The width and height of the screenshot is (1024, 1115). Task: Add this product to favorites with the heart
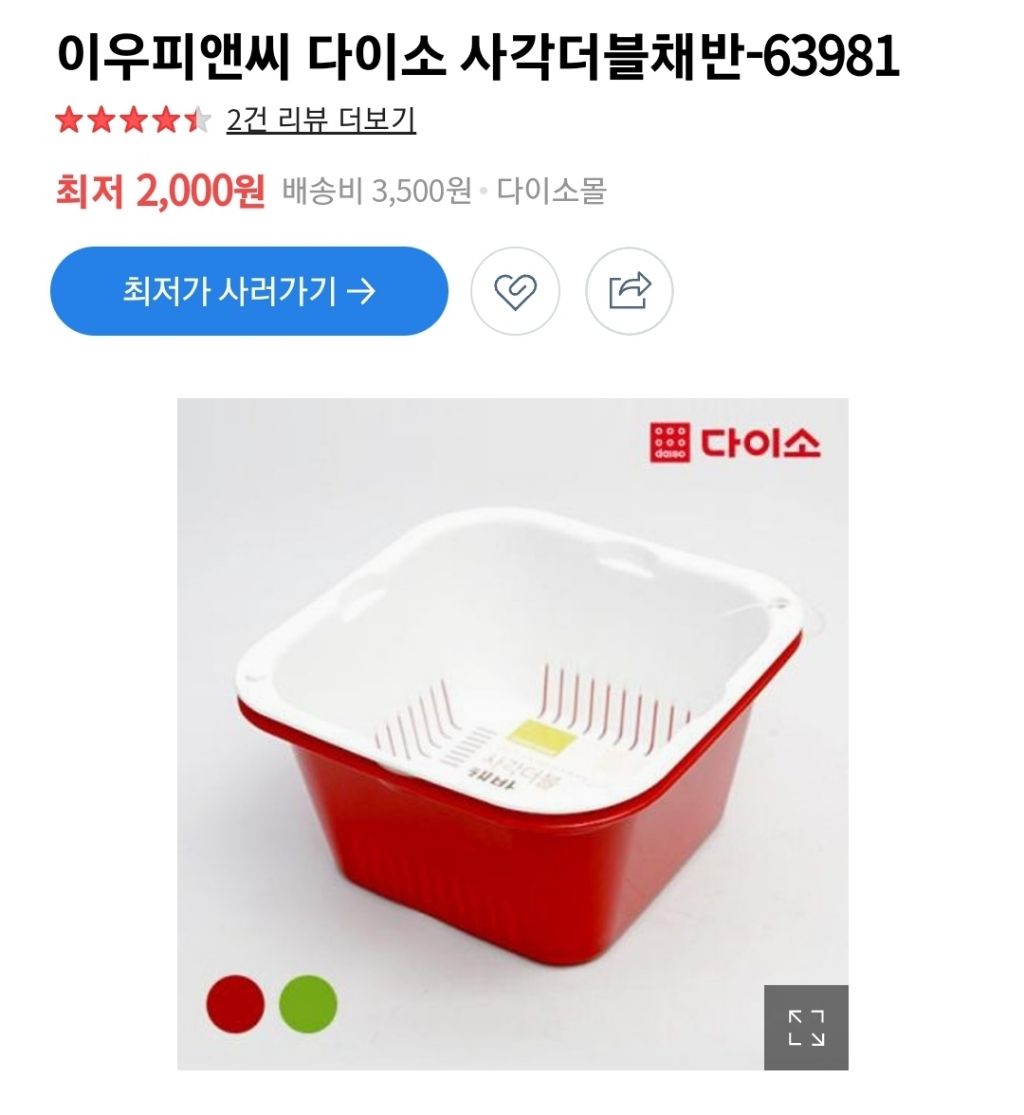pyautogui.click(x=515, y=291)
